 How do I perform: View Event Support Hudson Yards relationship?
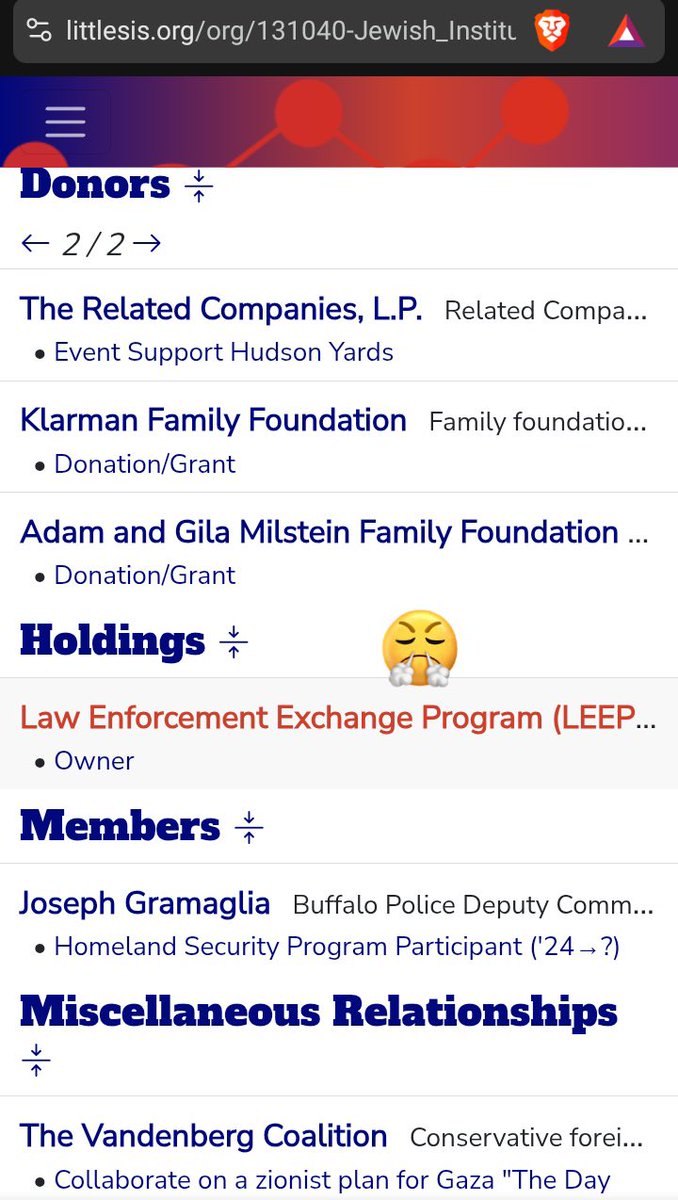tap(223, 352)
